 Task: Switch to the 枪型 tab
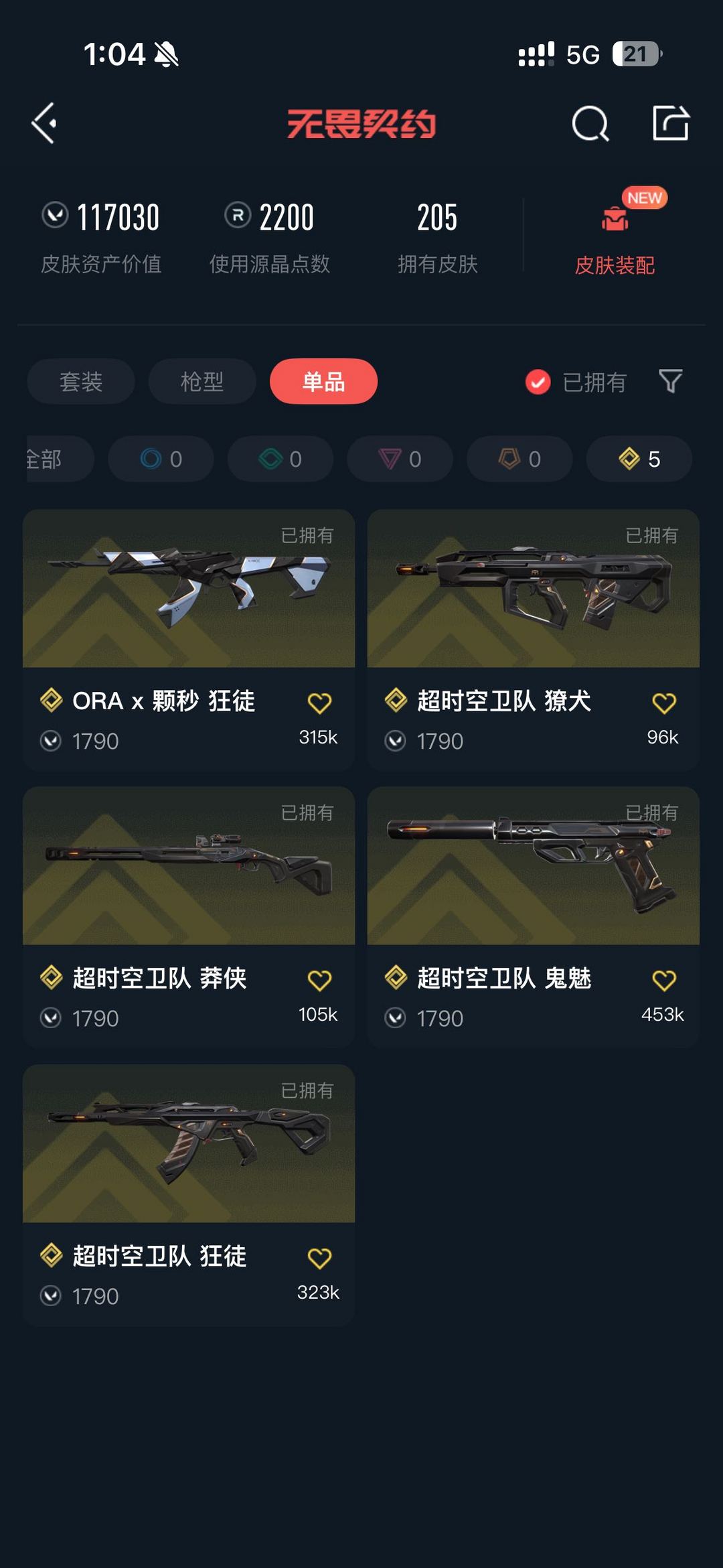click(x=201, y=381)
